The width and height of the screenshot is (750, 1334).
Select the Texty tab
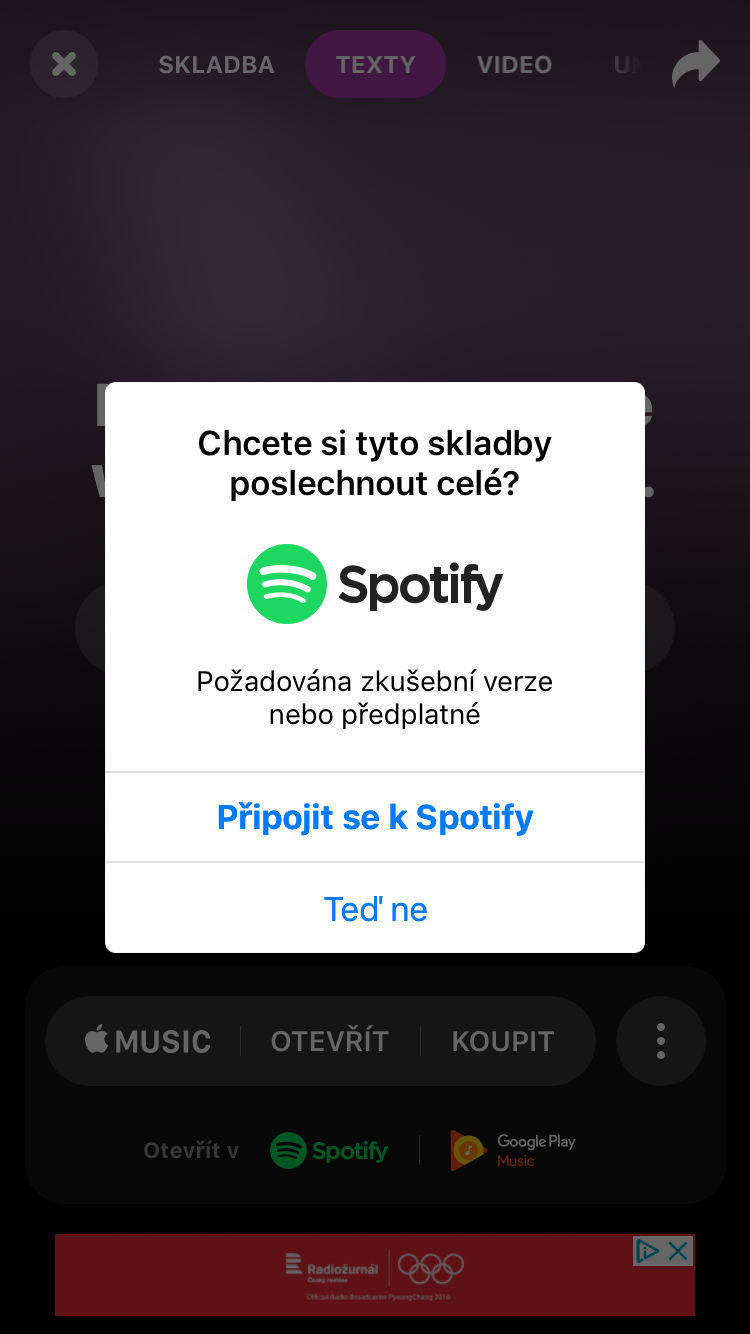click(375, 65)
